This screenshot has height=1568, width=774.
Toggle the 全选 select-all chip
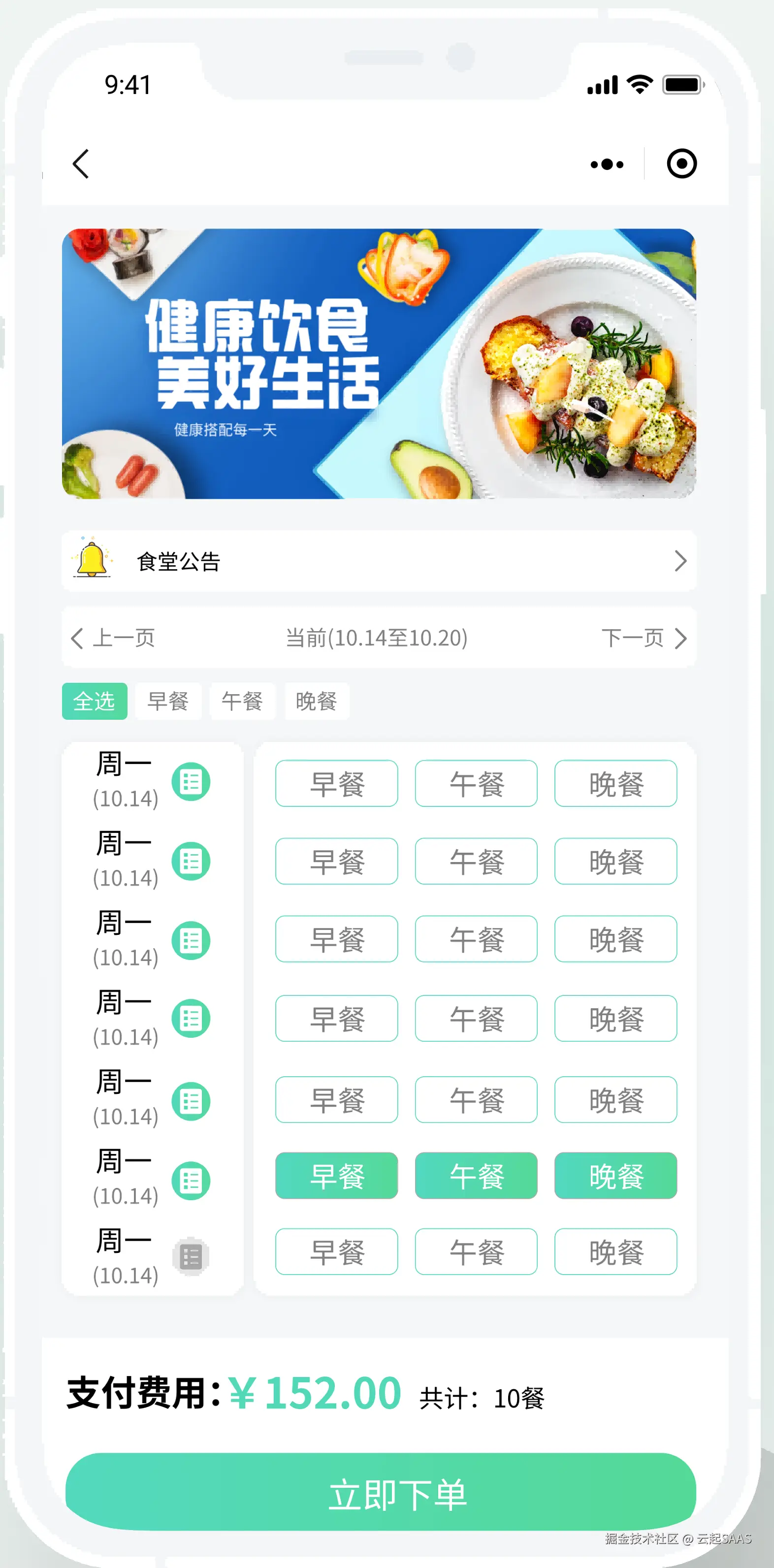click(x=95, y=701)
